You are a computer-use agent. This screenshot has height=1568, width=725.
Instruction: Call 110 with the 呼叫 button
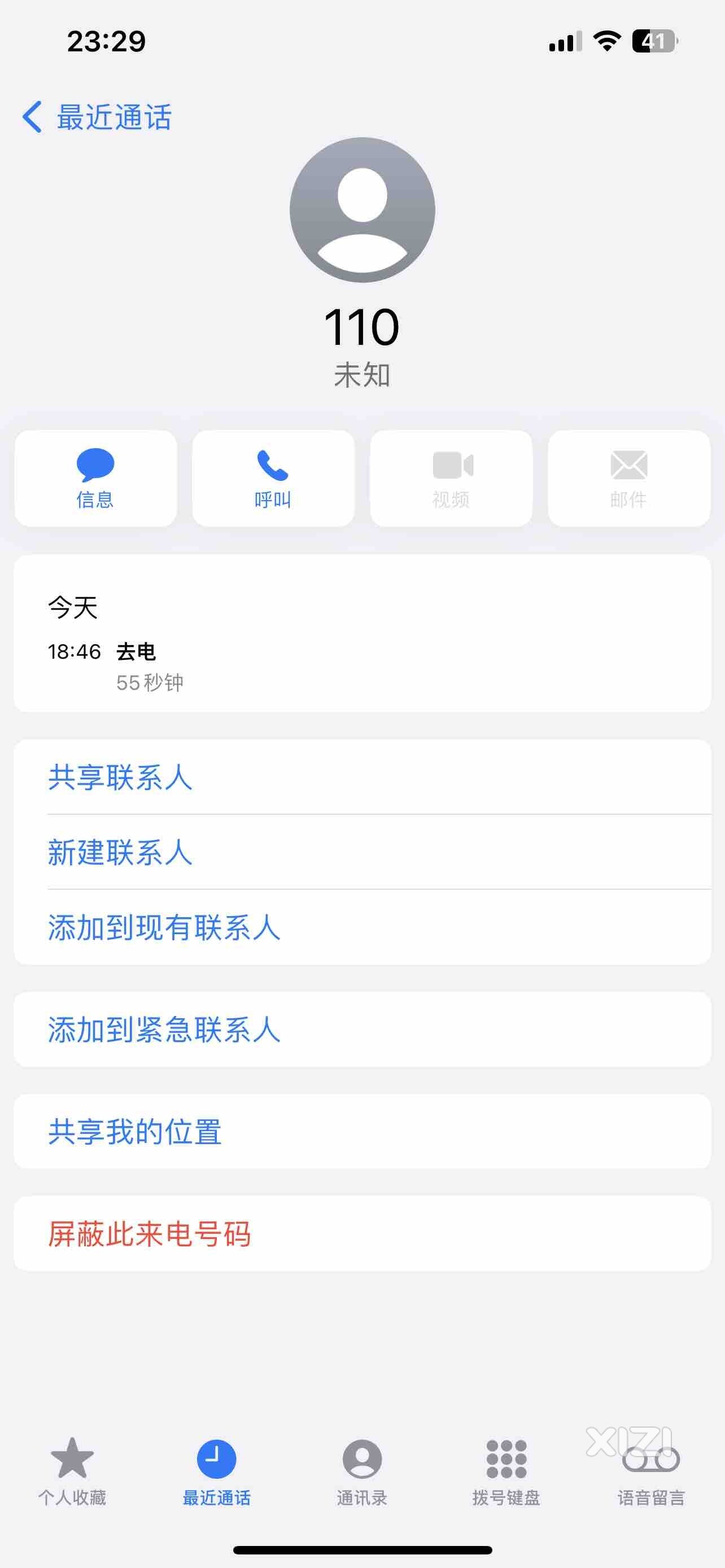click(x=273, y=479)
